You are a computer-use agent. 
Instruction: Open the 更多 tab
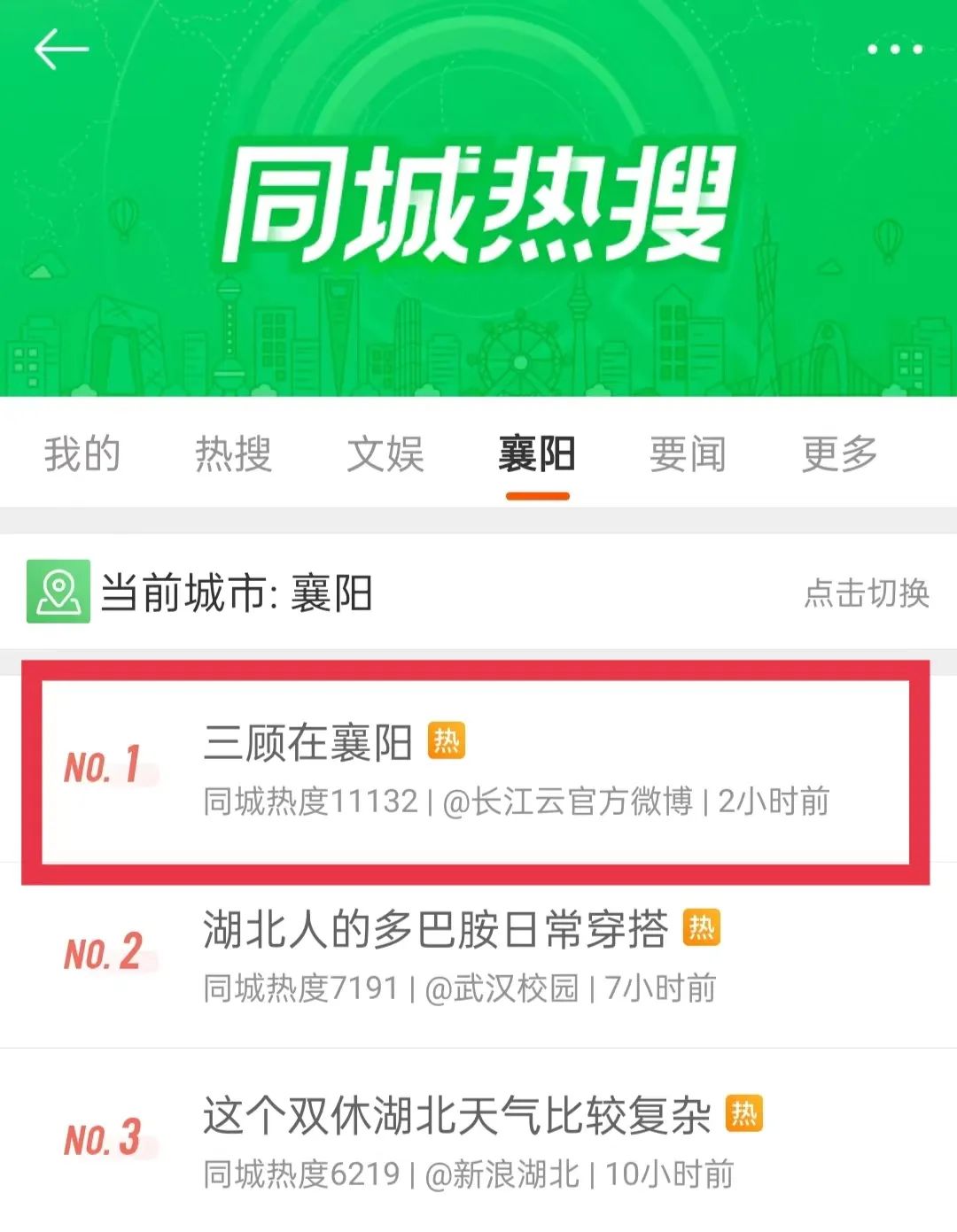click(839, 454)
